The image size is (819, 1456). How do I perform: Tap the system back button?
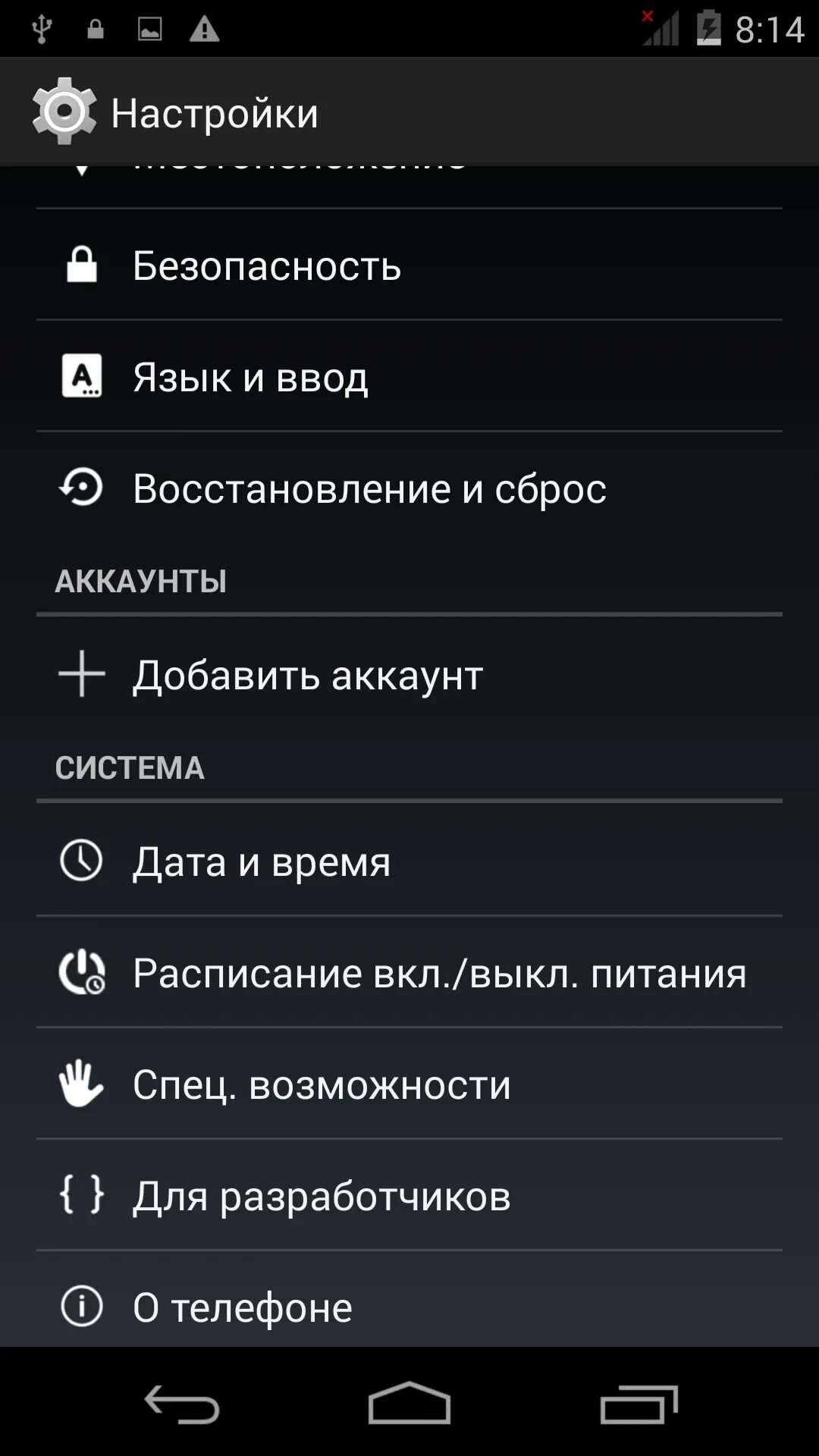(x=182, y=1404)
